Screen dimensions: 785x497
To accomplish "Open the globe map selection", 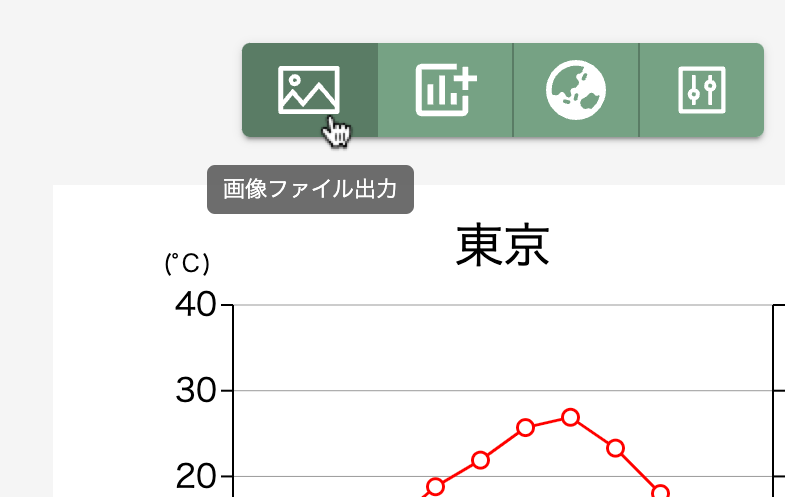I will [x=576, y=90].
